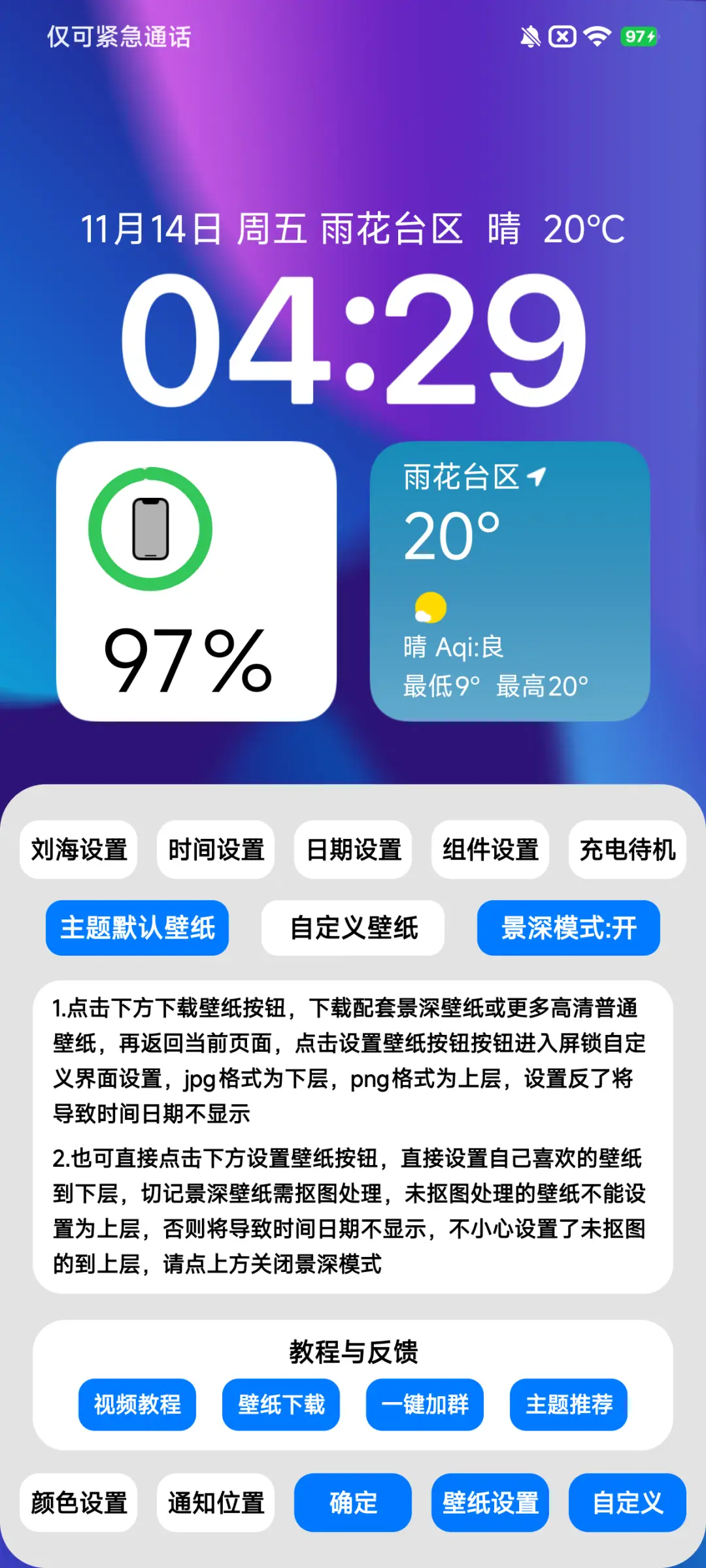Open the 一键加群 group join option
This screenshot has height=1568, width=706.
point(424,1405)
